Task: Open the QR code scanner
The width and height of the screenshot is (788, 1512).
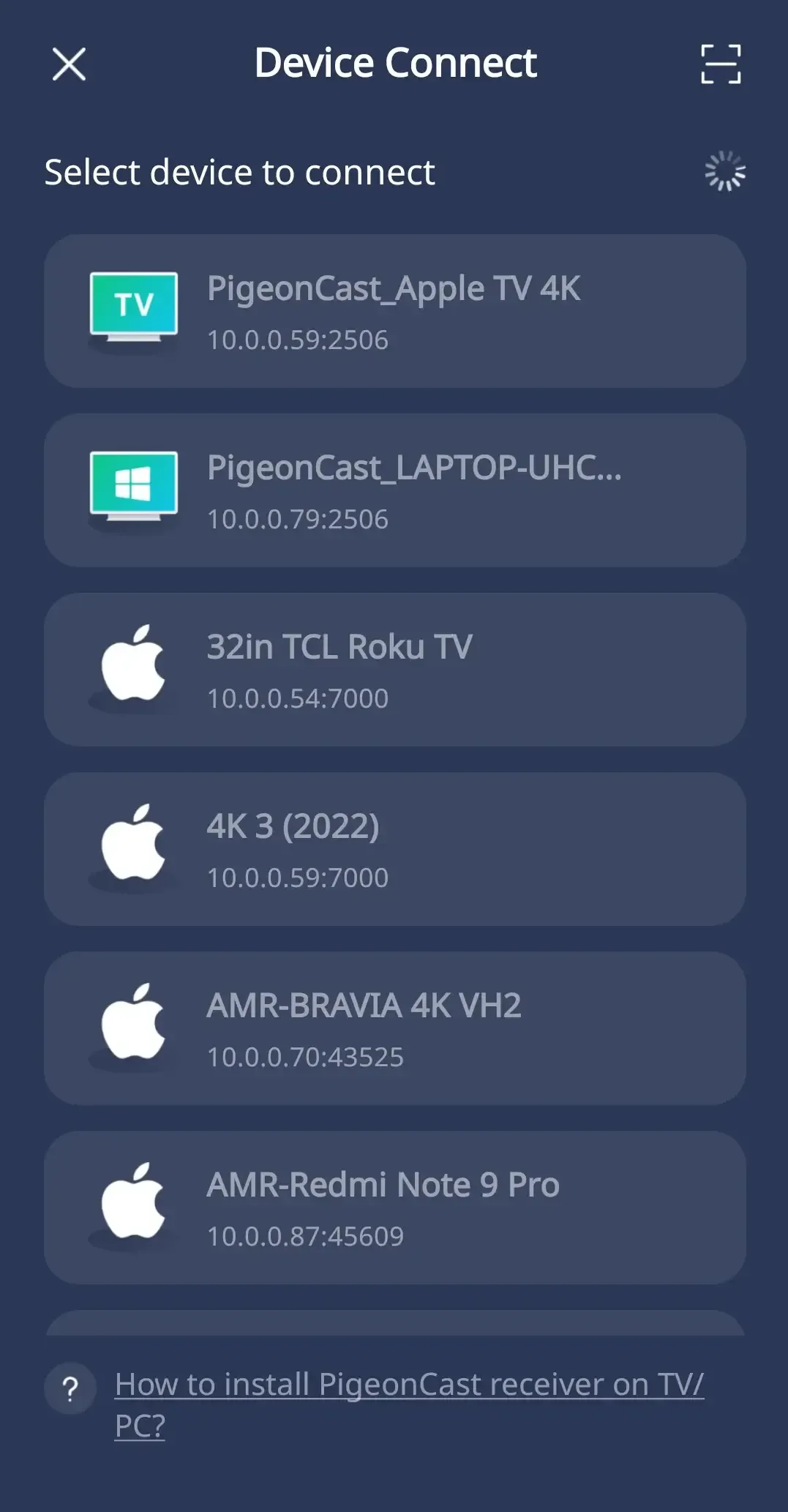Action: (721, 64)
